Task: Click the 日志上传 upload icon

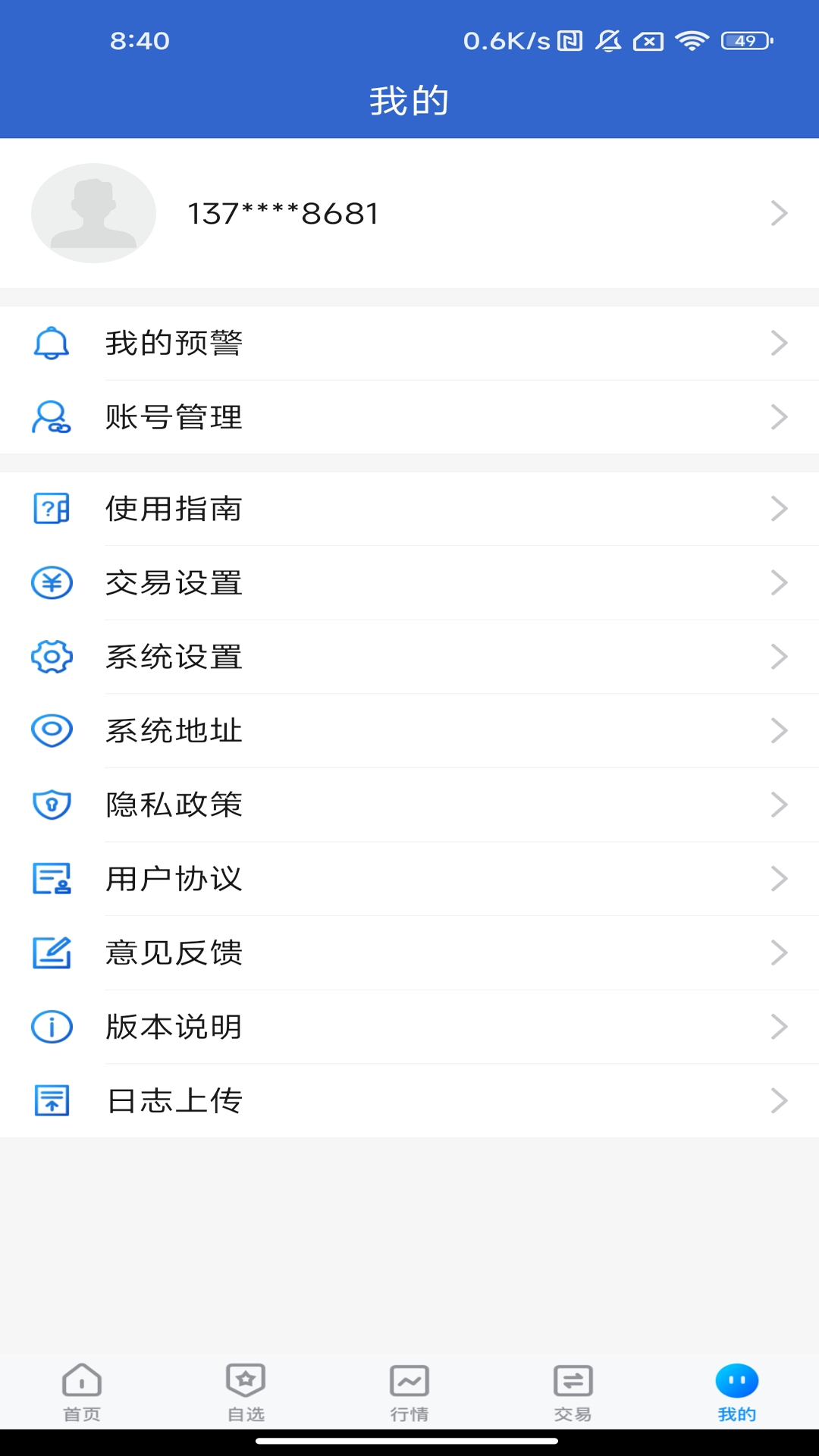Action: (x=50, y=1101)
